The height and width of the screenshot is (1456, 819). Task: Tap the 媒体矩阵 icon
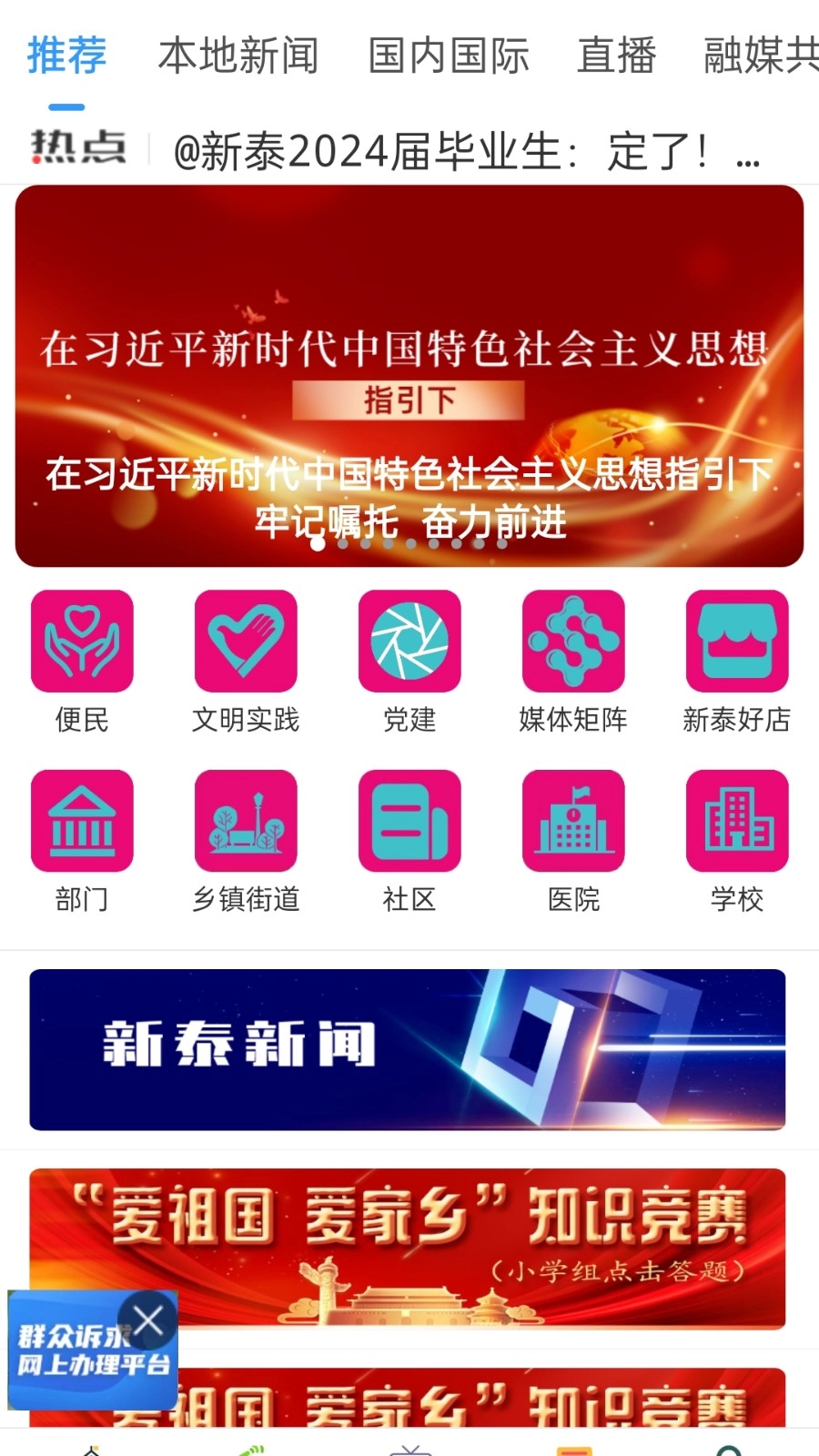click(x=573, y=641)
